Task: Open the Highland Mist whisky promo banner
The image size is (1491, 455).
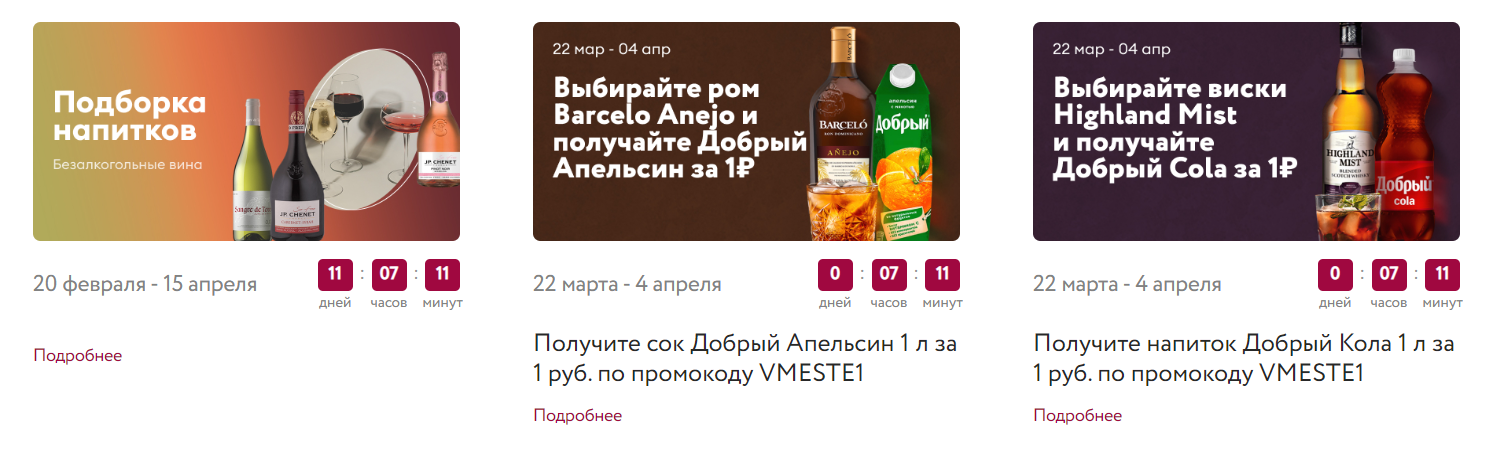Action: (x=1246, y=131)
